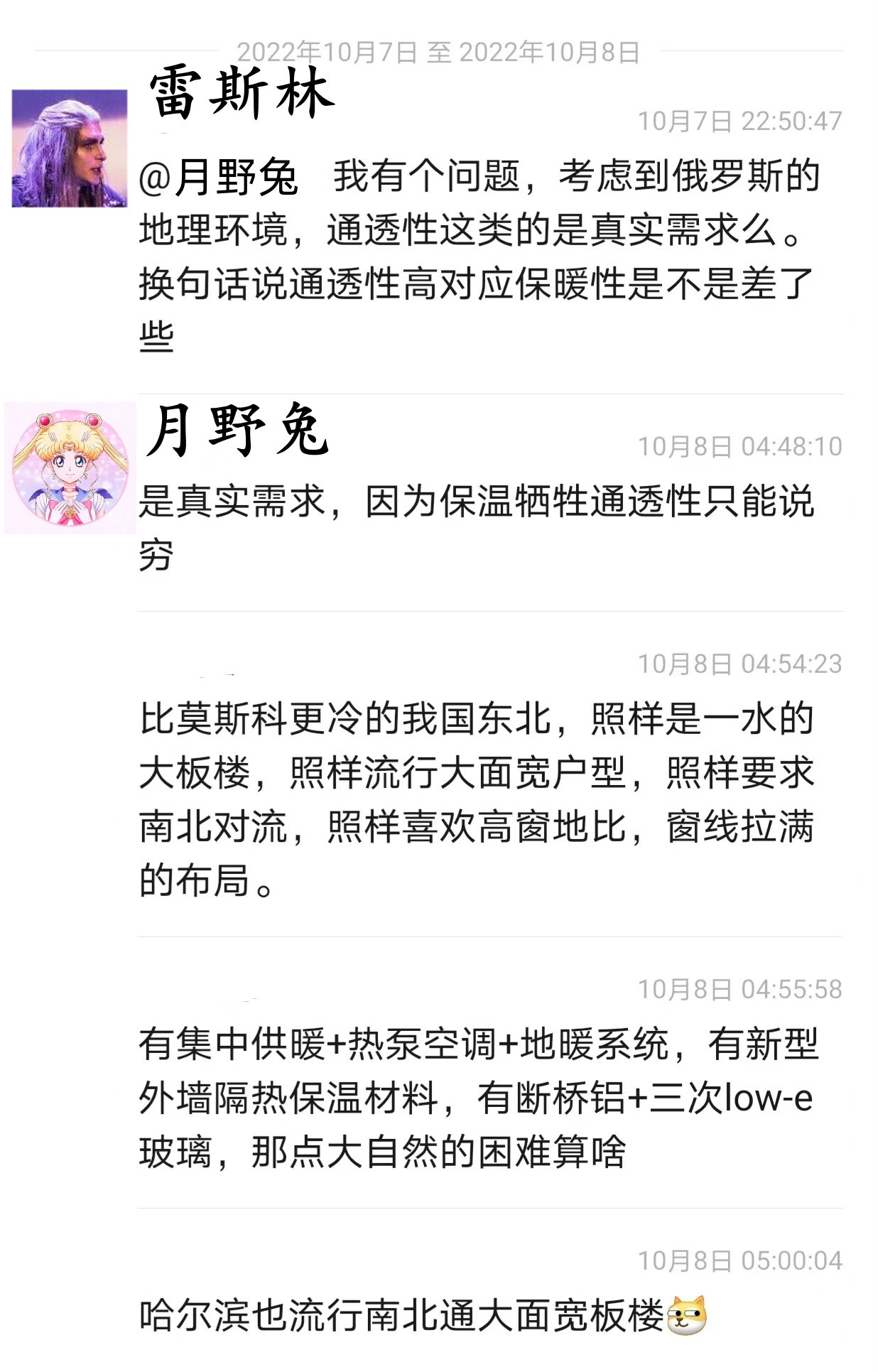878x1372 pixels.
Task: Open 月野兔's Sailor Moon avatar
Action: [70, 468]
